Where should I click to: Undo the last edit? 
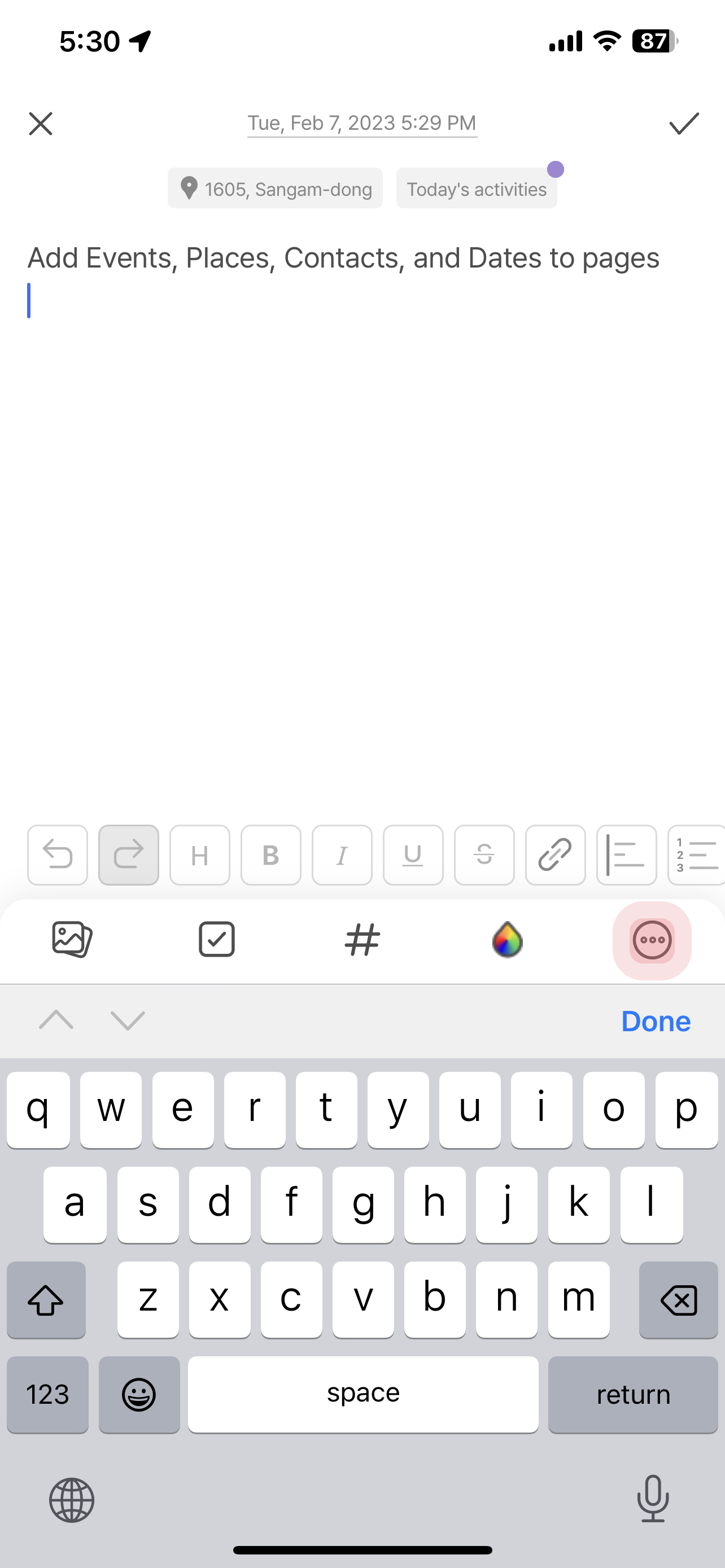(x=58, y=855)
